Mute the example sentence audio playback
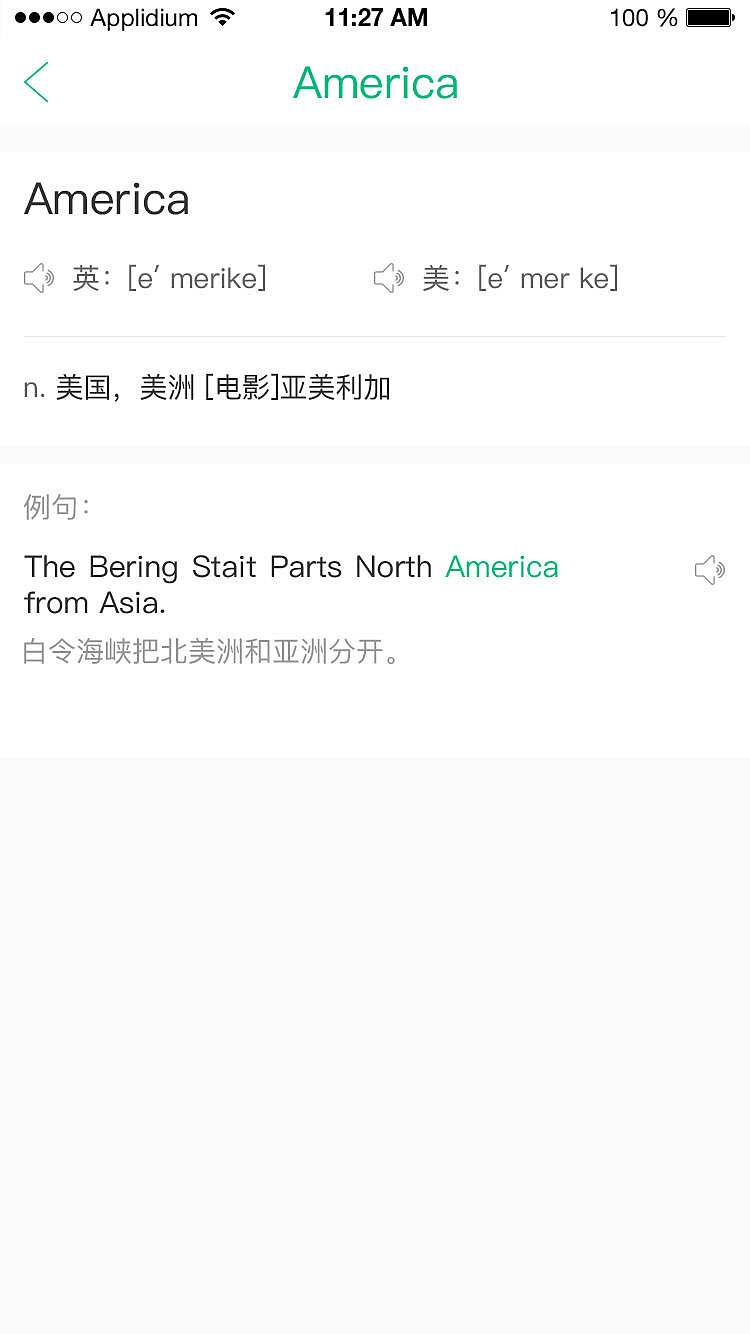The width and height of the screenshot is (750, 1334). point(710,569)
